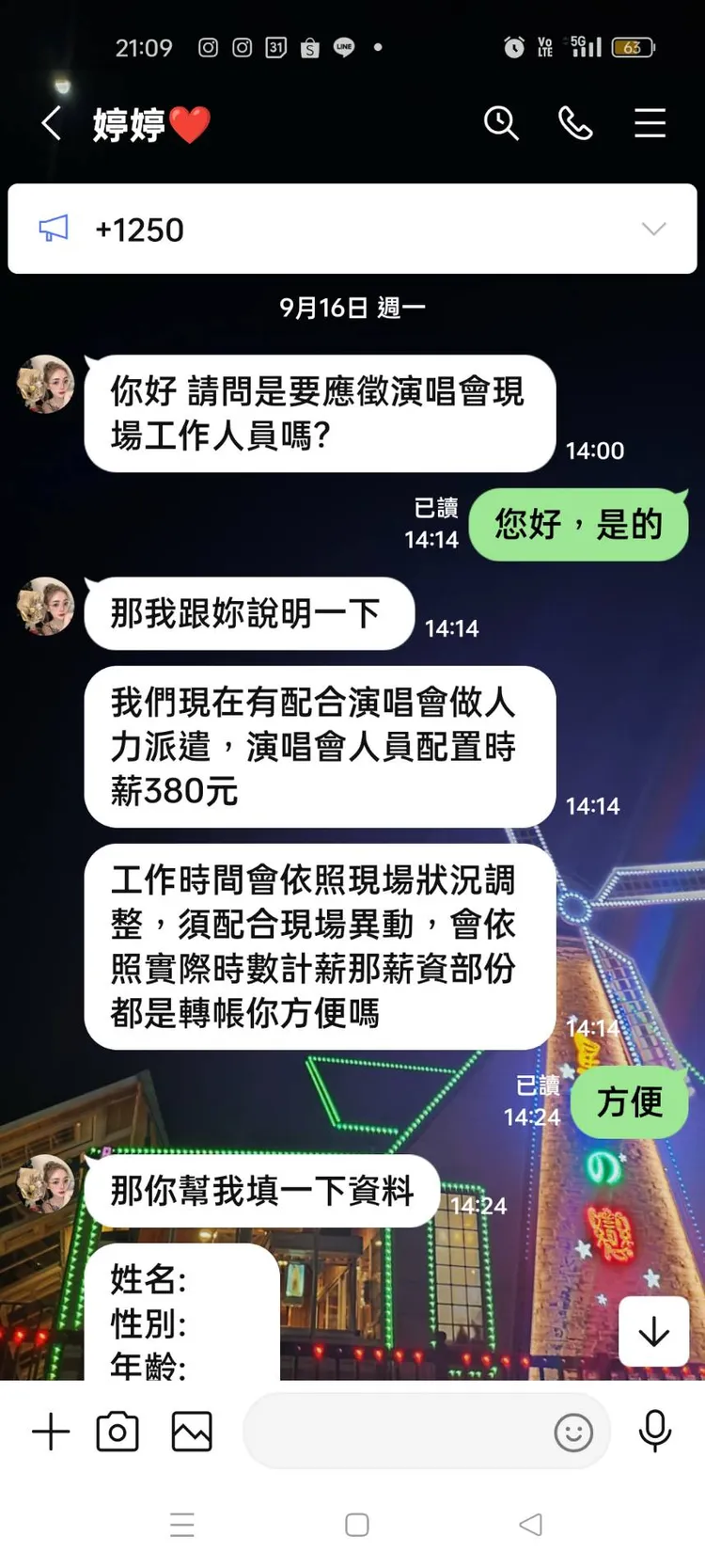Tap the megaphone icon on the announcement banner

pyautogui.click(x=52, y=229)
